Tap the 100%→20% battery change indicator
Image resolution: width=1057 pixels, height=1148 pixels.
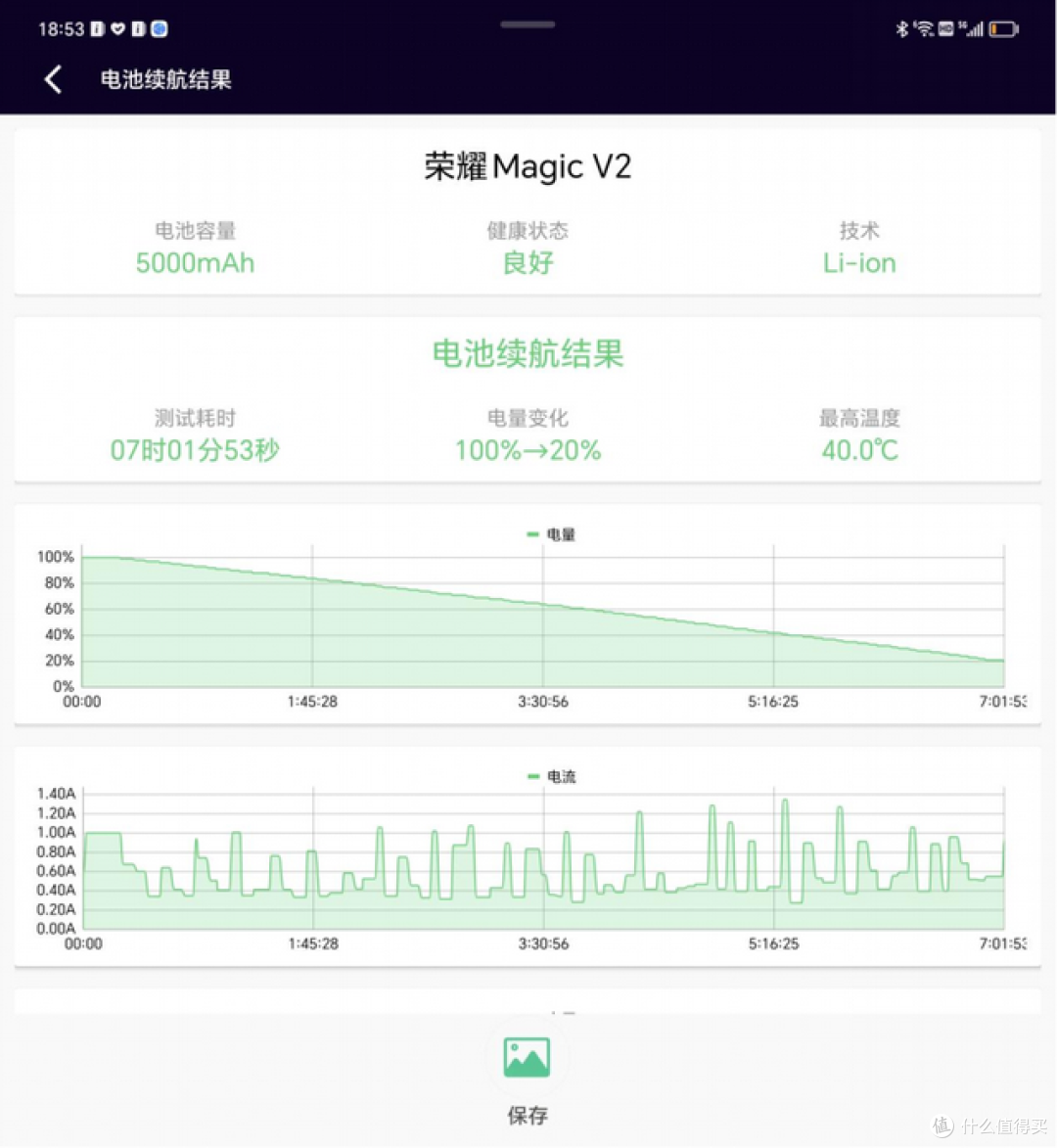(528, 450)
